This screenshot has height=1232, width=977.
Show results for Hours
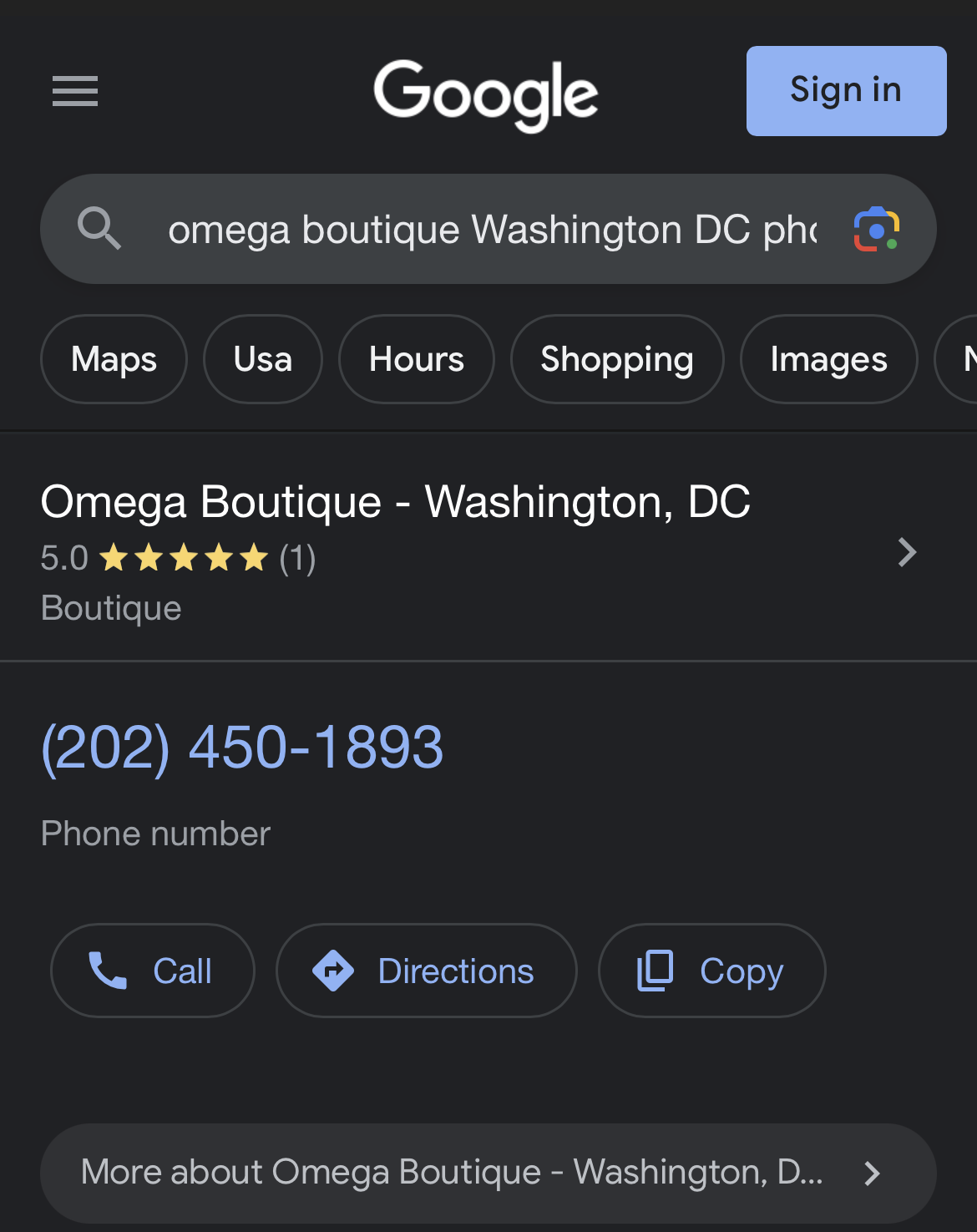click(x=416, y=359)
